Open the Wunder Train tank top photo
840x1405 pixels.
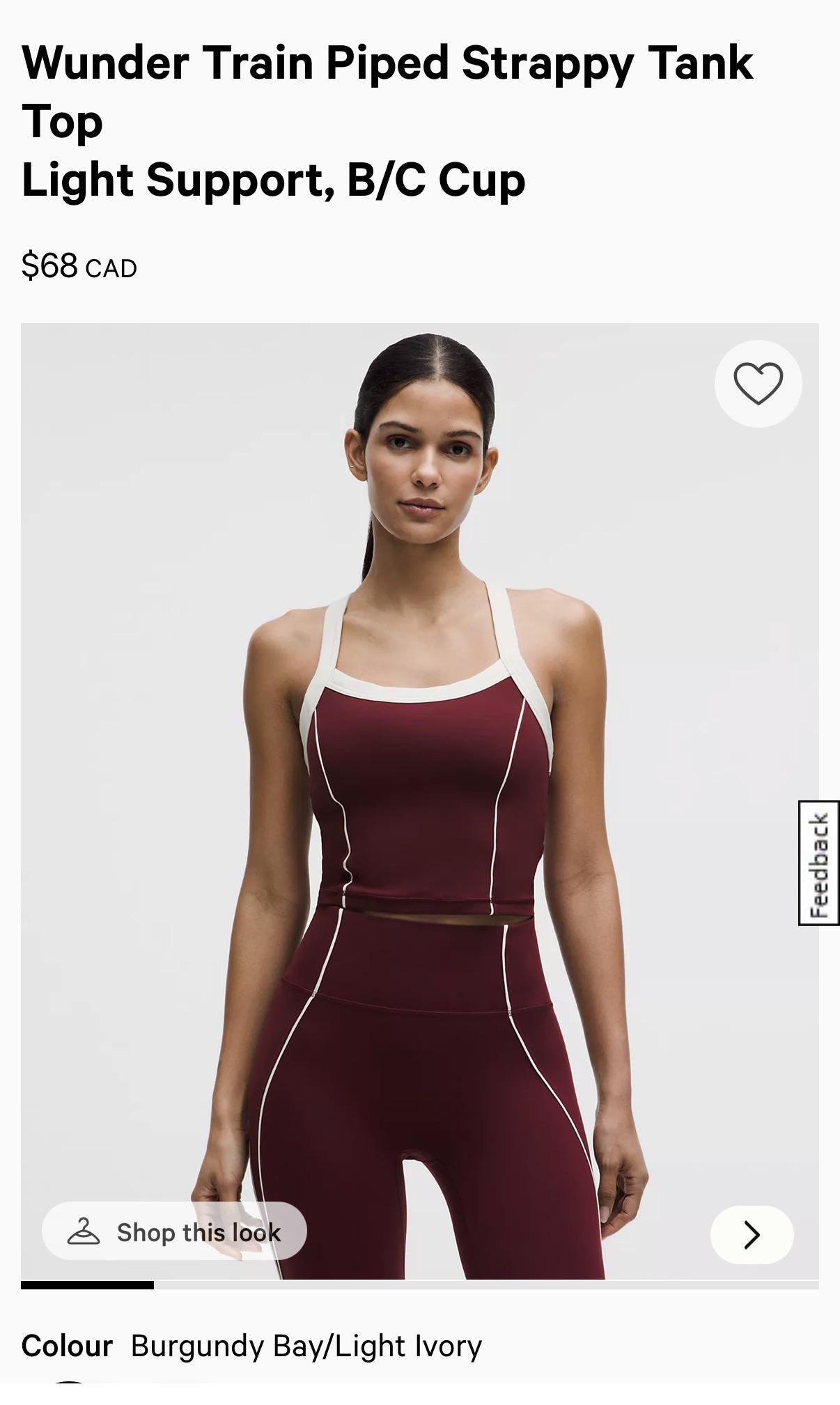tap(419, 801)
